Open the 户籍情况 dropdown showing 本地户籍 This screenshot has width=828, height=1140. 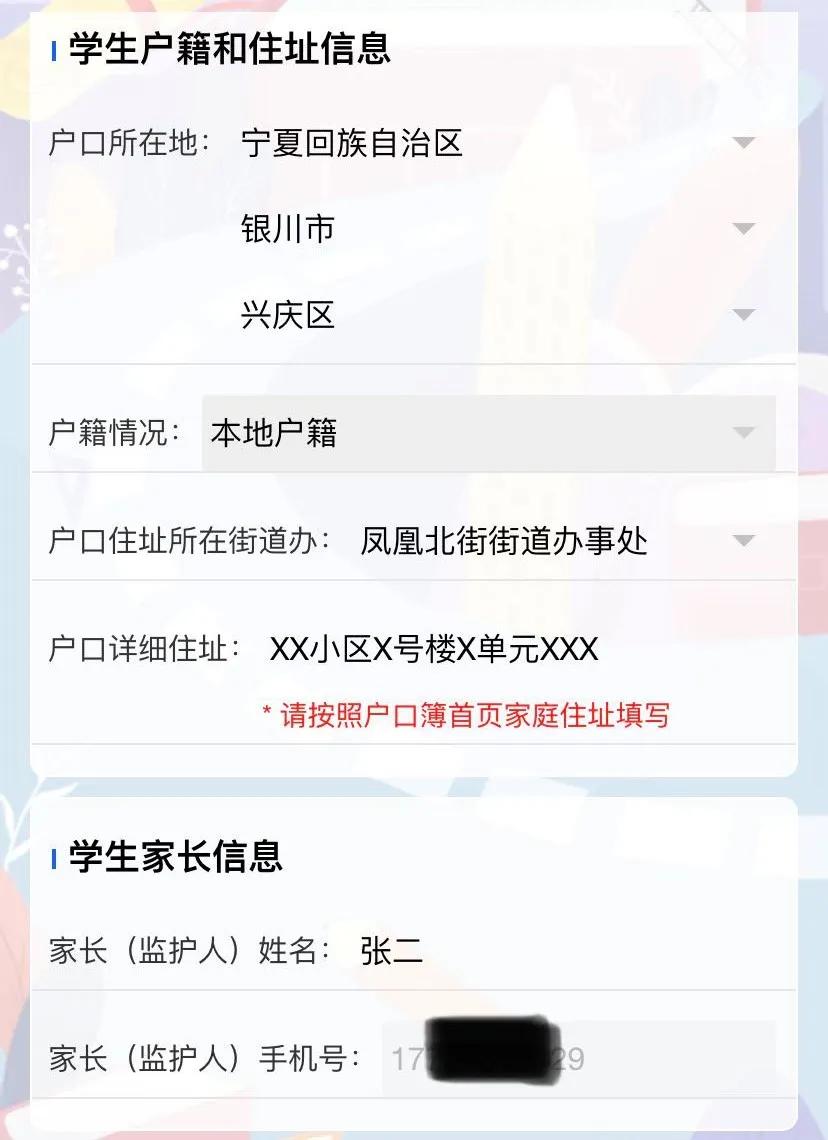tap(488, 433)
